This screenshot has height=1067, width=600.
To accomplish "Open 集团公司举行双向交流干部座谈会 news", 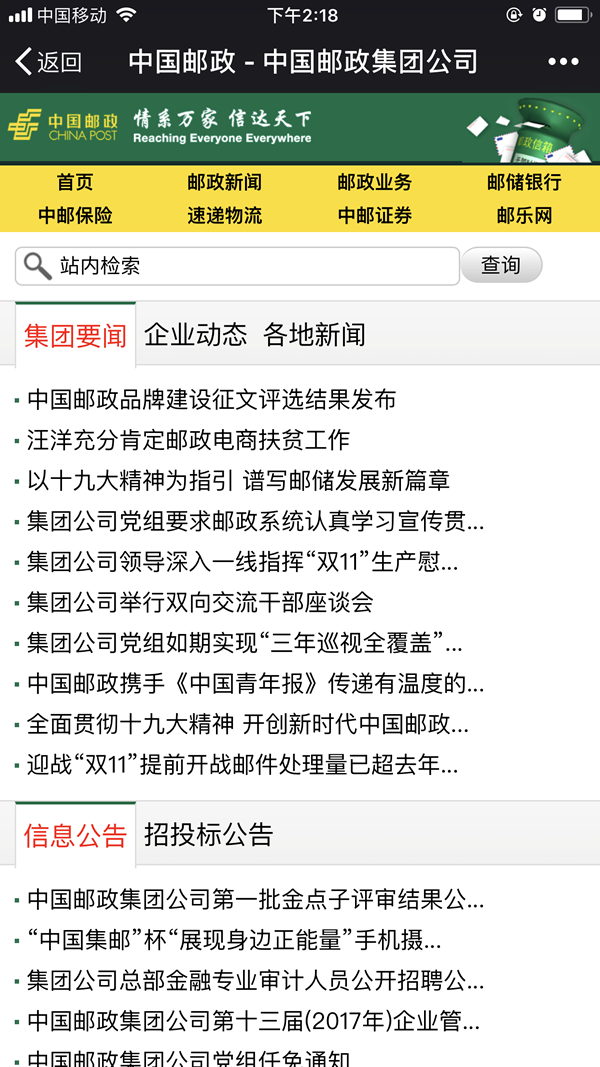I will point(200,602).
